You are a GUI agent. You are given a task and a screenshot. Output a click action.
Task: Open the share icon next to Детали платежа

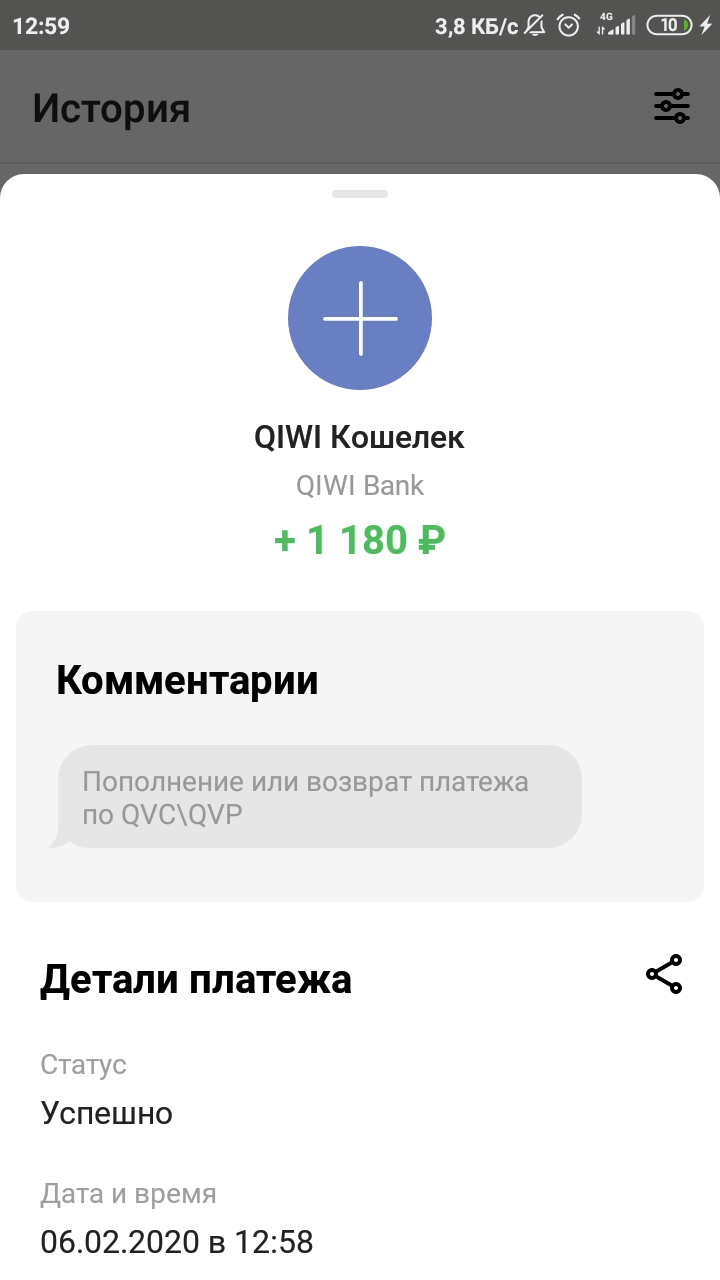point(664,973)
